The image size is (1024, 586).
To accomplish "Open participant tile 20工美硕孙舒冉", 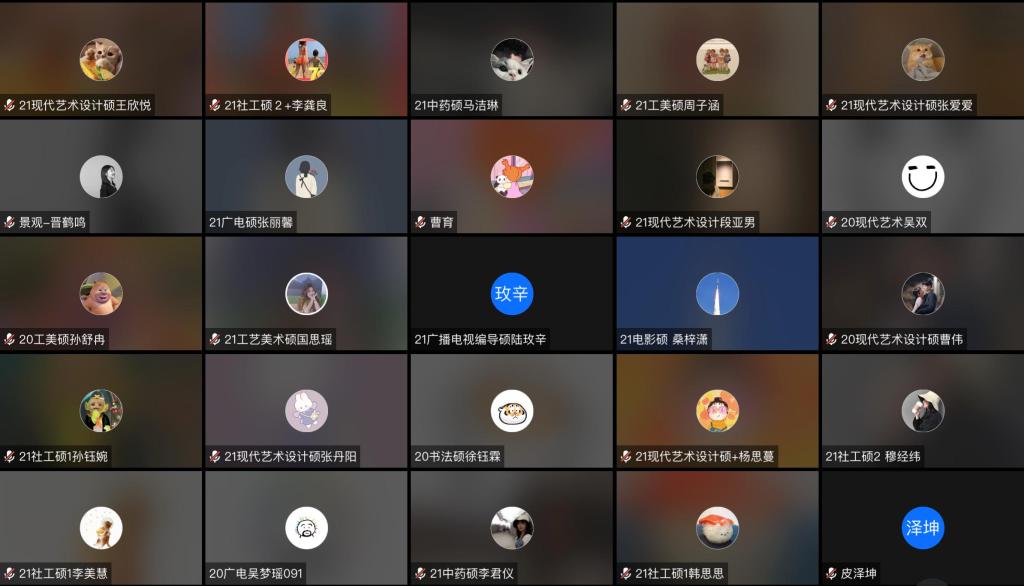I will click(x=101, y=293).
